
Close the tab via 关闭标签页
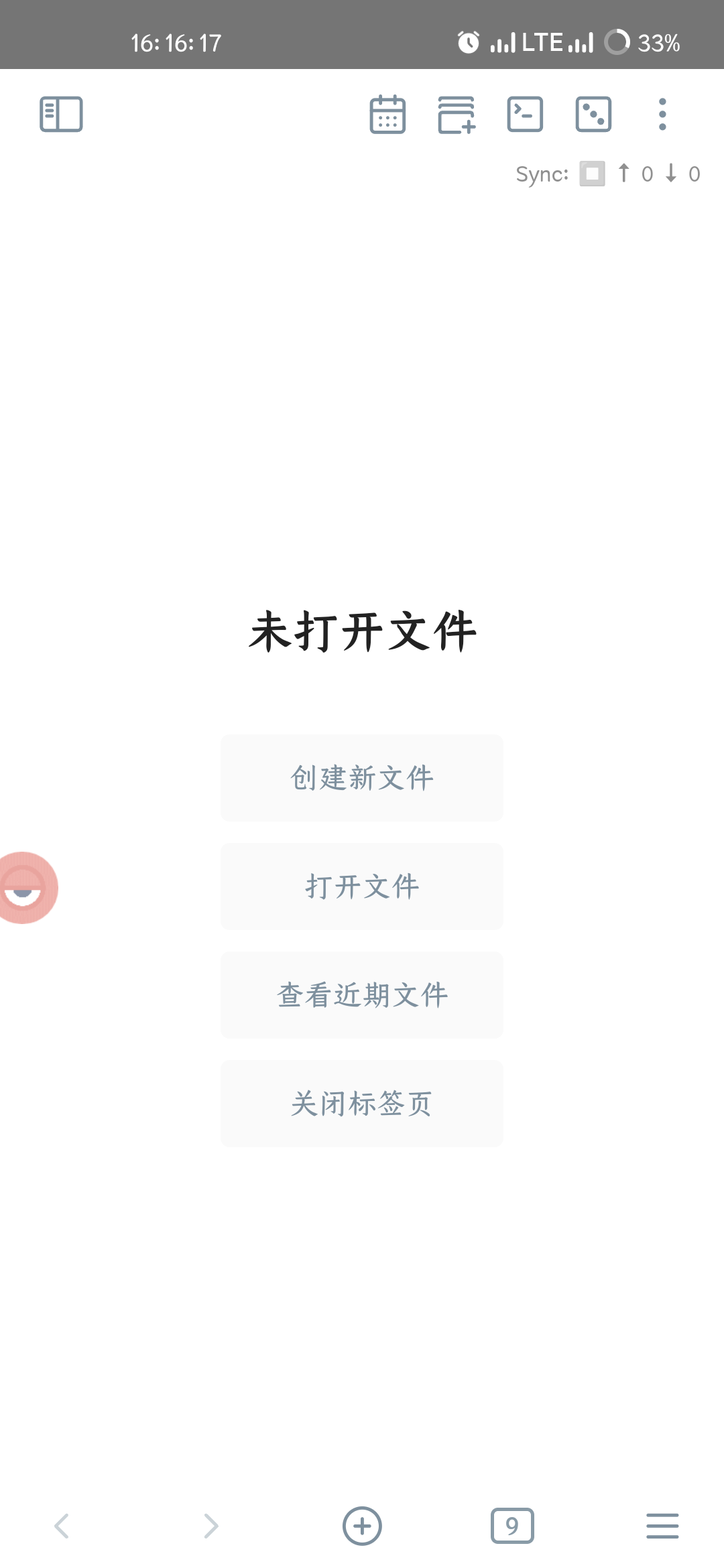[362, 1104]
